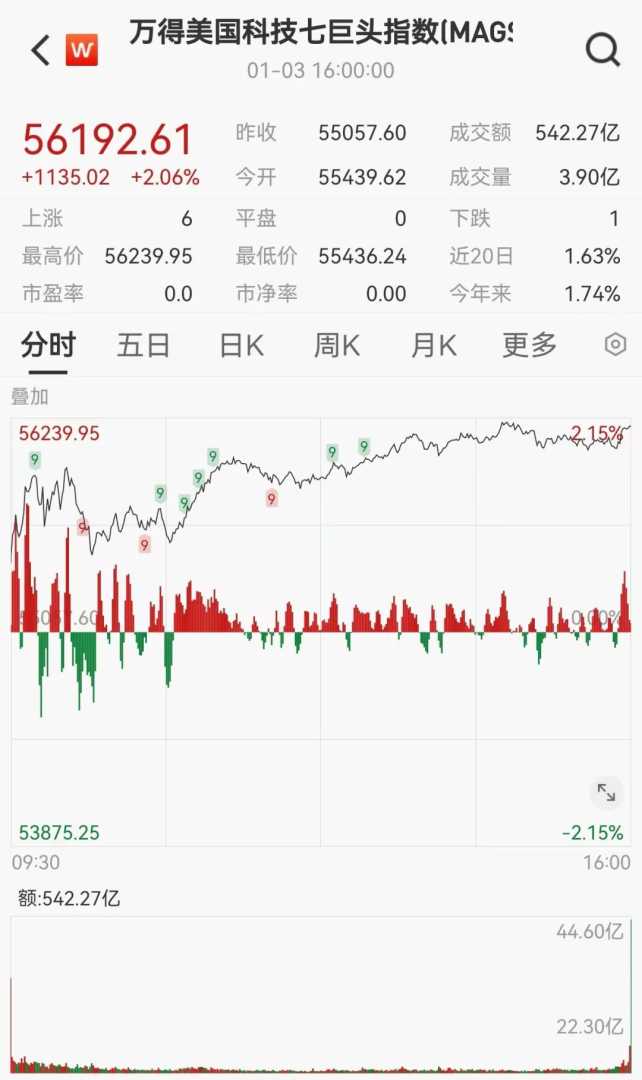Tap 叠加 to overlay another index
Image resolution: width=642 pixels, height=1080 pixels.
pyautogui.click(x=30, y=397)
